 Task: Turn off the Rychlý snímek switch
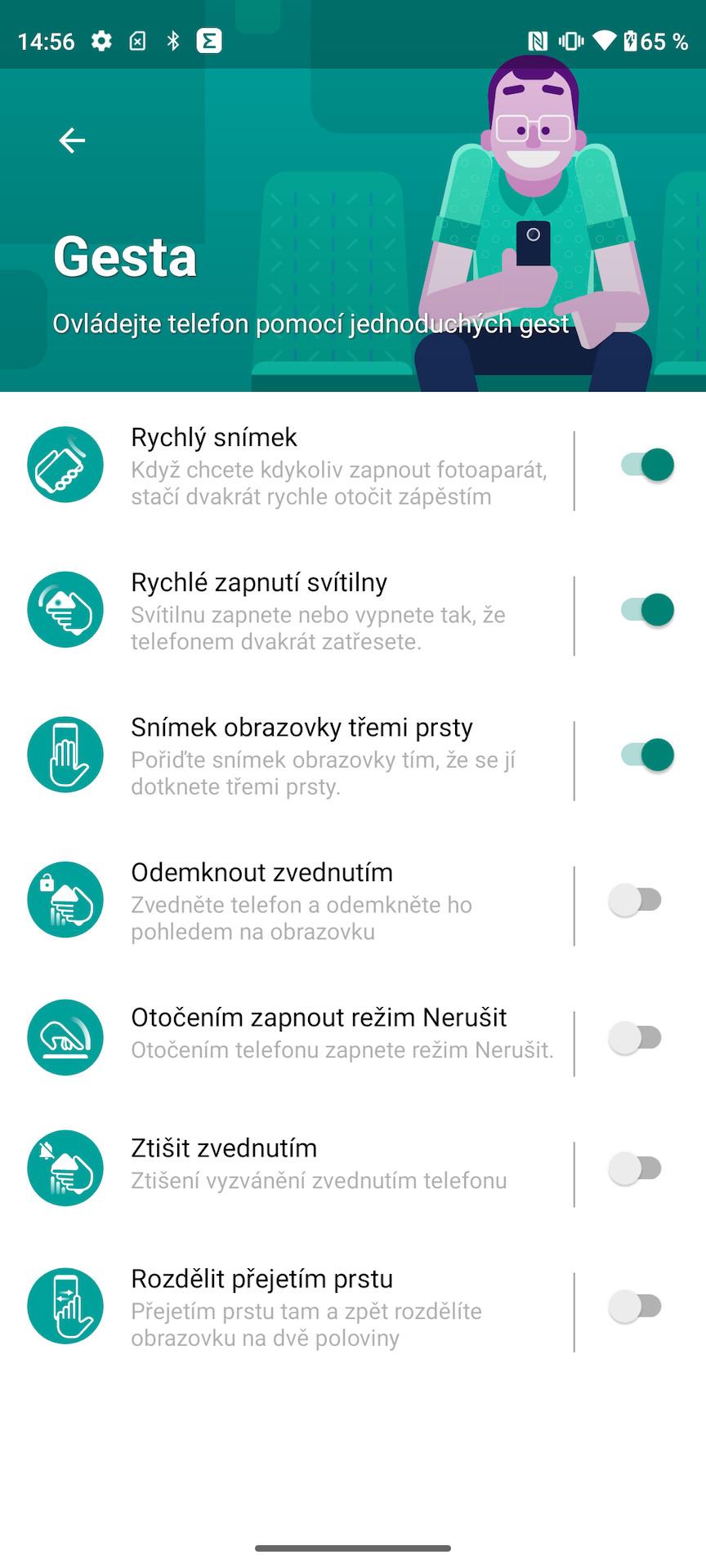(647, 465)
